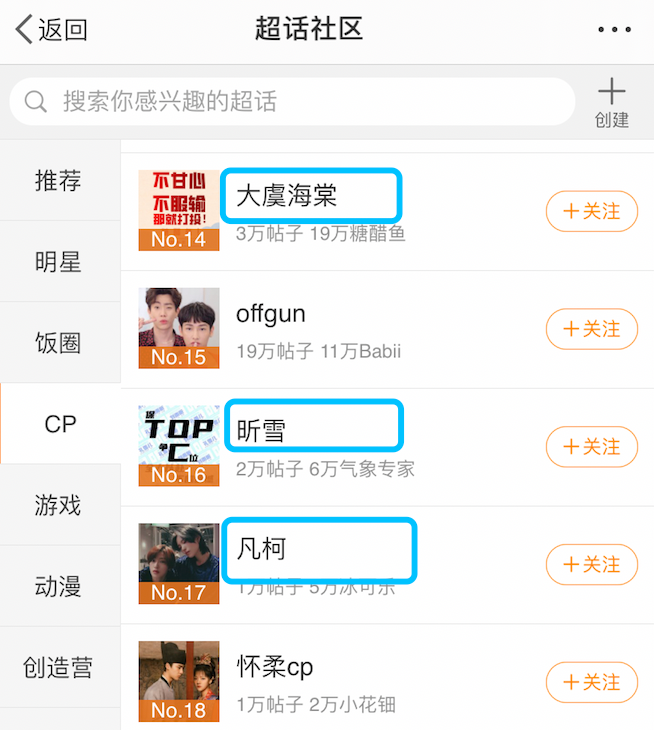Switch to the 明星 category

tap(58, 262)
